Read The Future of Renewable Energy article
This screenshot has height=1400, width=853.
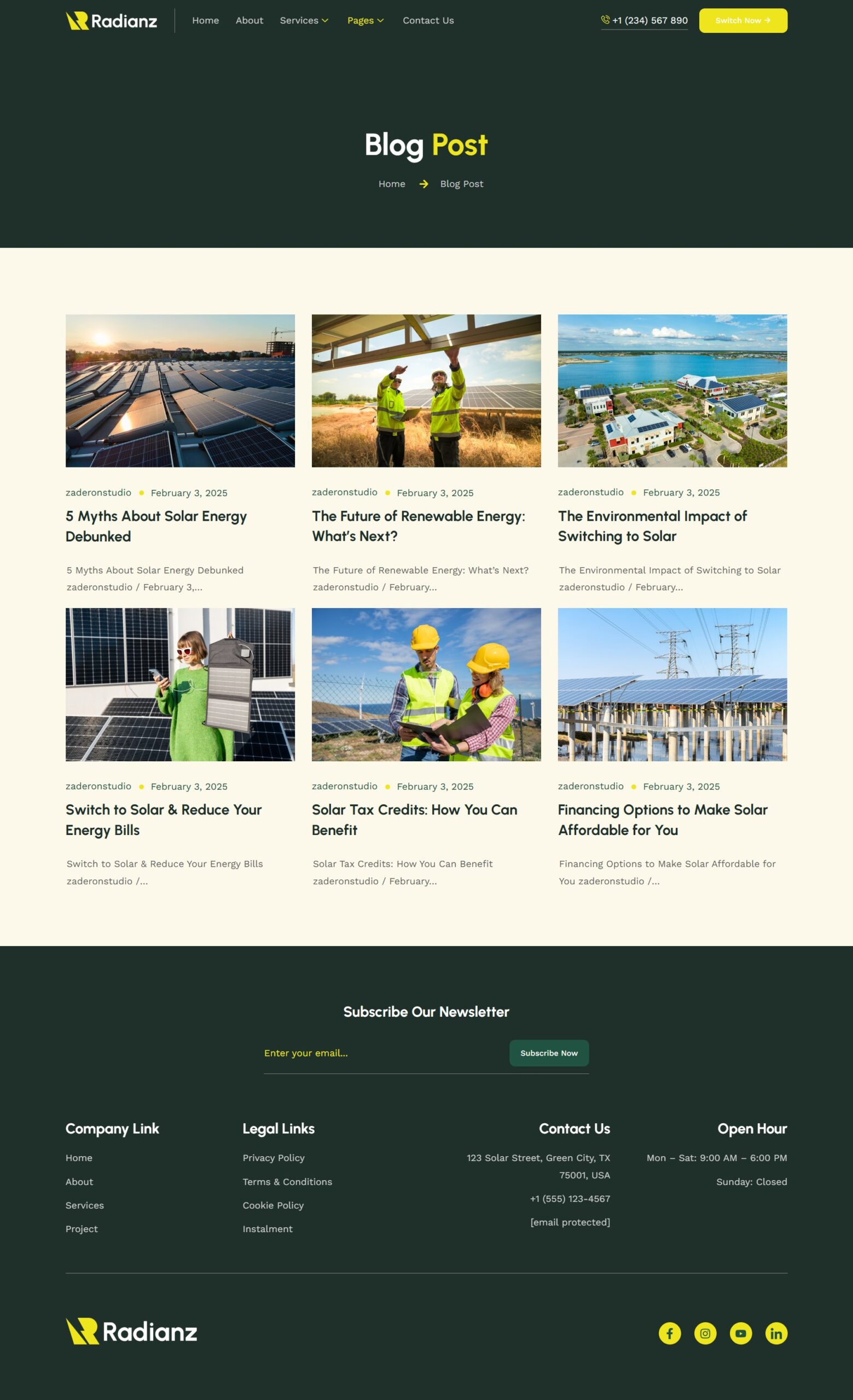tap(418, 526)
